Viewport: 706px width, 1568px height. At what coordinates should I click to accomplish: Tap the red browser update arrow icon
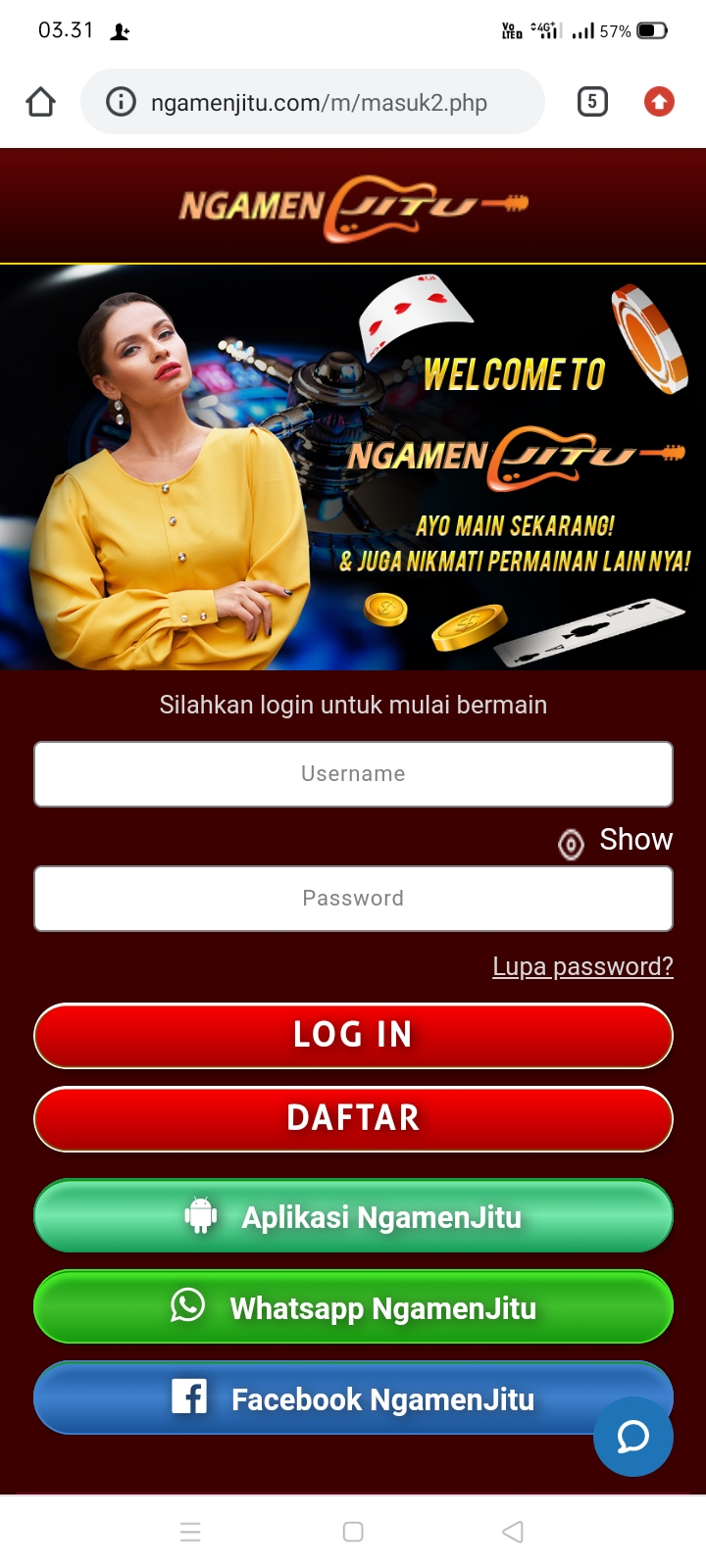[x=659, y=102]
